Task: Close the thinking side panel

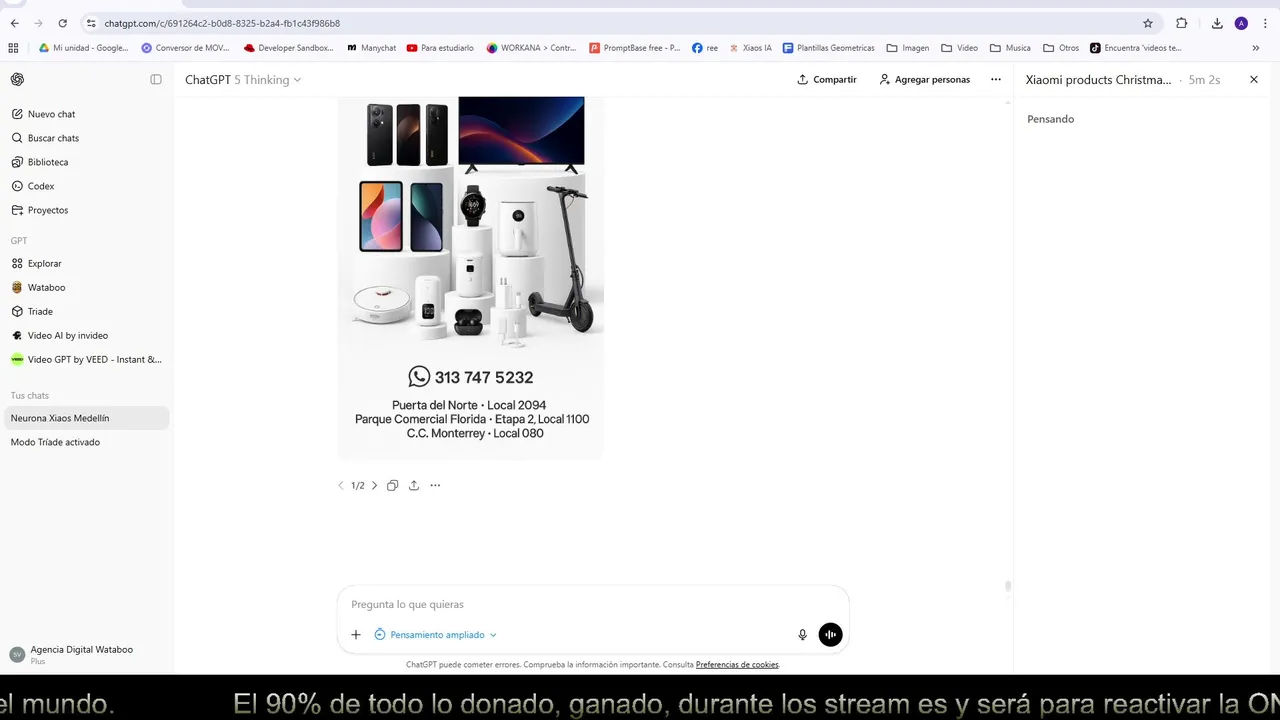Action: point(1253,80)
